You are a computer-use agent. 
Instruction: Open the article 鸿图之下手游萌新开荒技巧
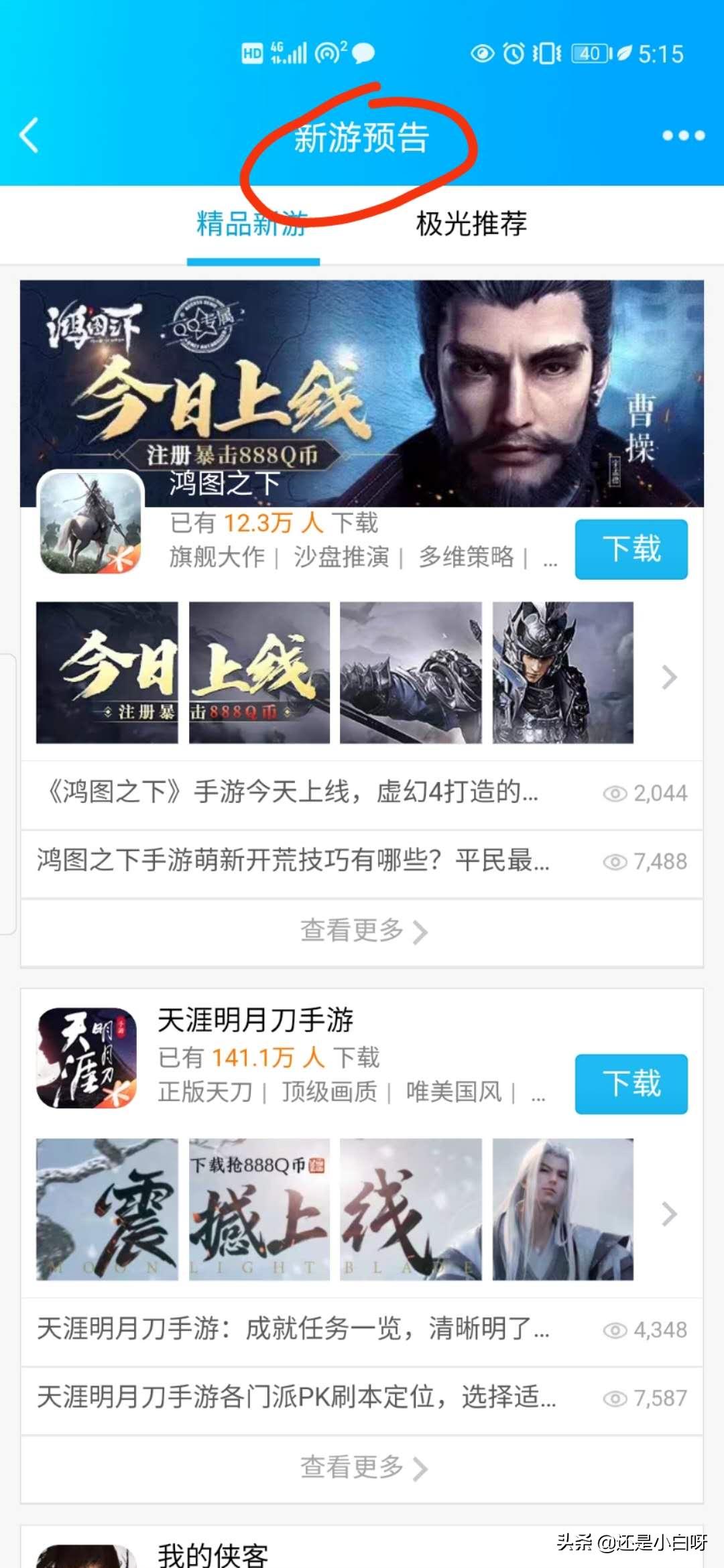coord(292,862)
